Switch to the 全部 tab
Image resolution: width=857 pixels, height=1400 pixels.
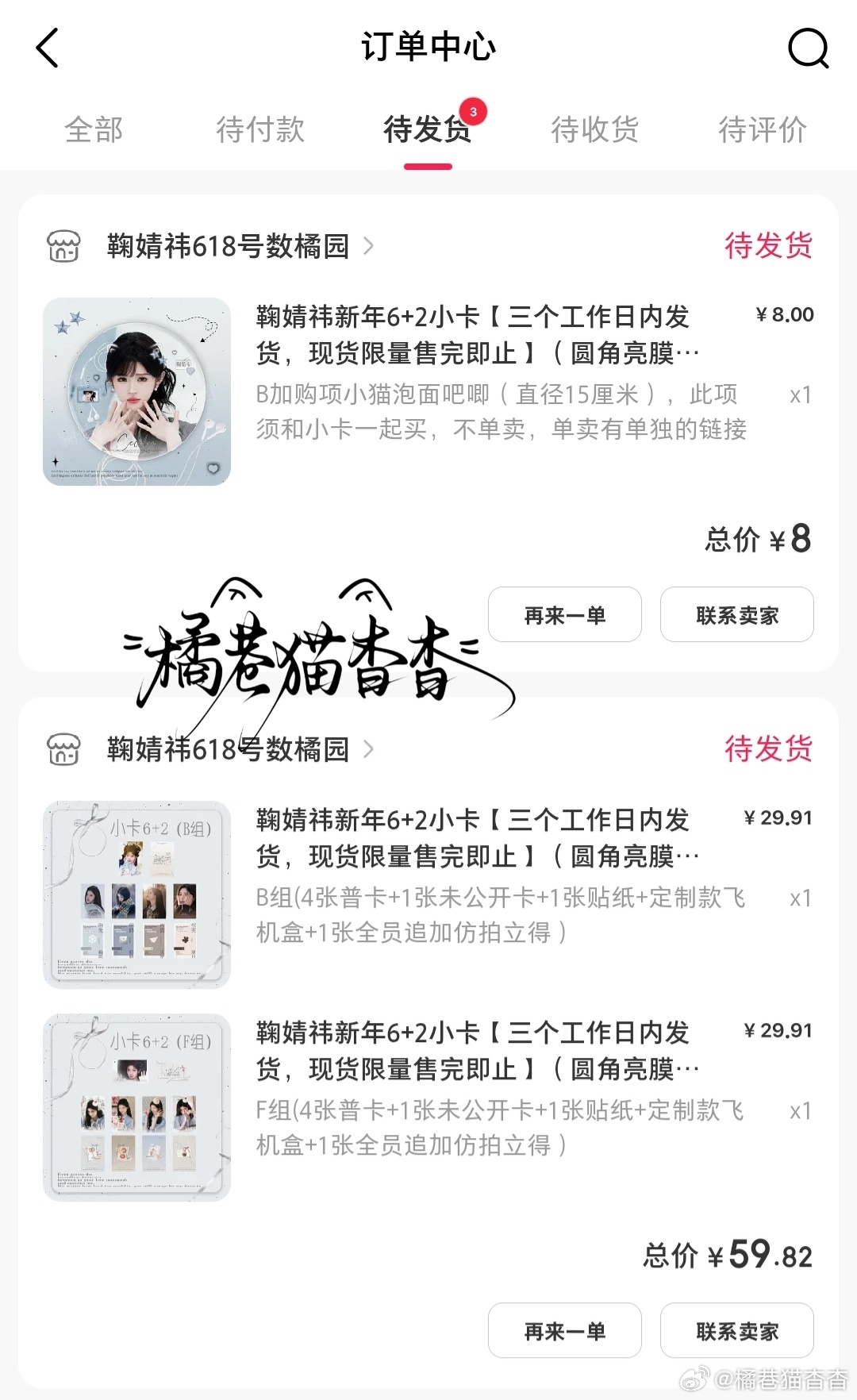[x=94, y=129]
